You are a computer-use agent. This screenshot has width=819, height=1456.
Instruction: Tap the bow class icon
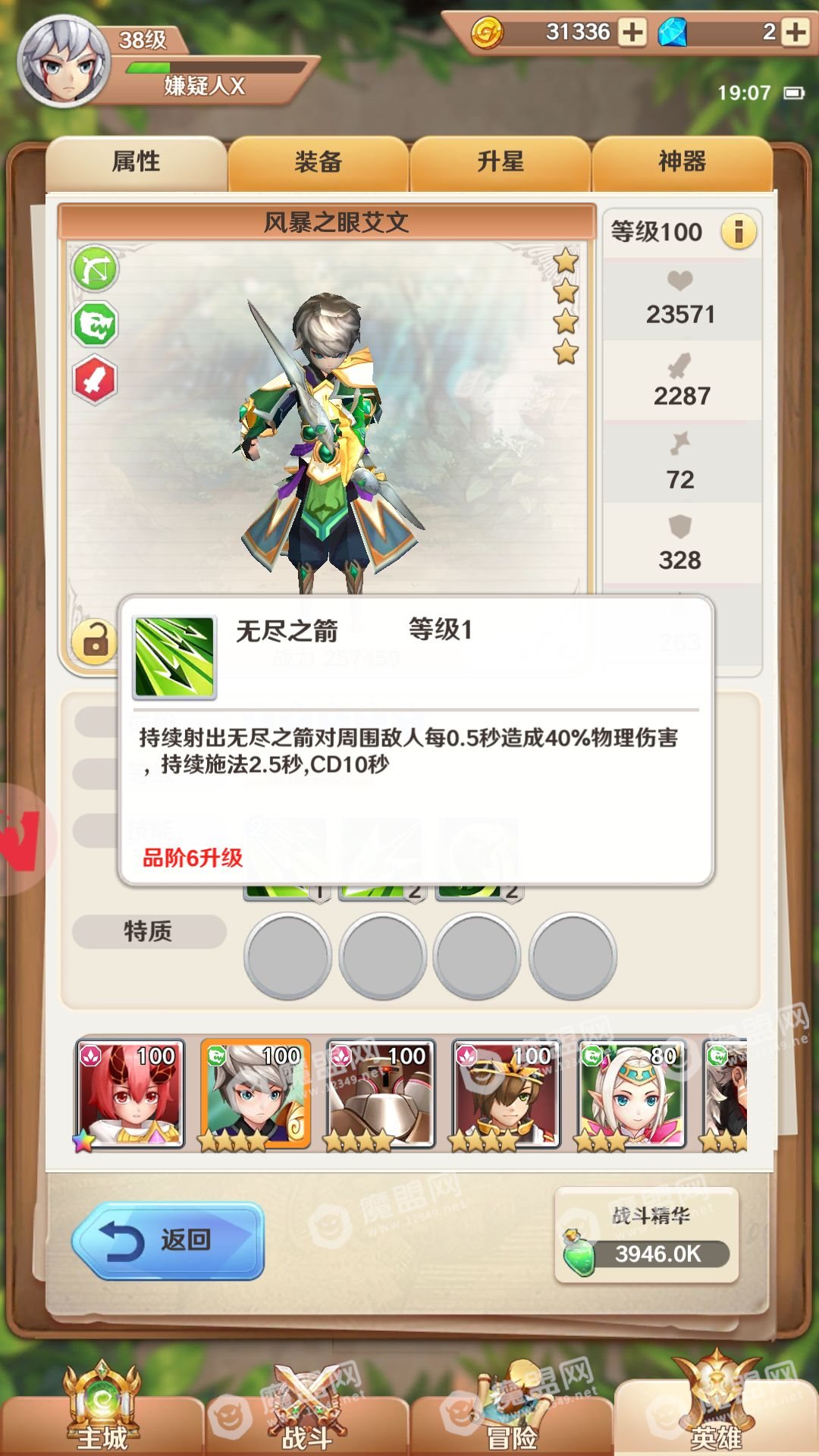(x=95, y=269)
